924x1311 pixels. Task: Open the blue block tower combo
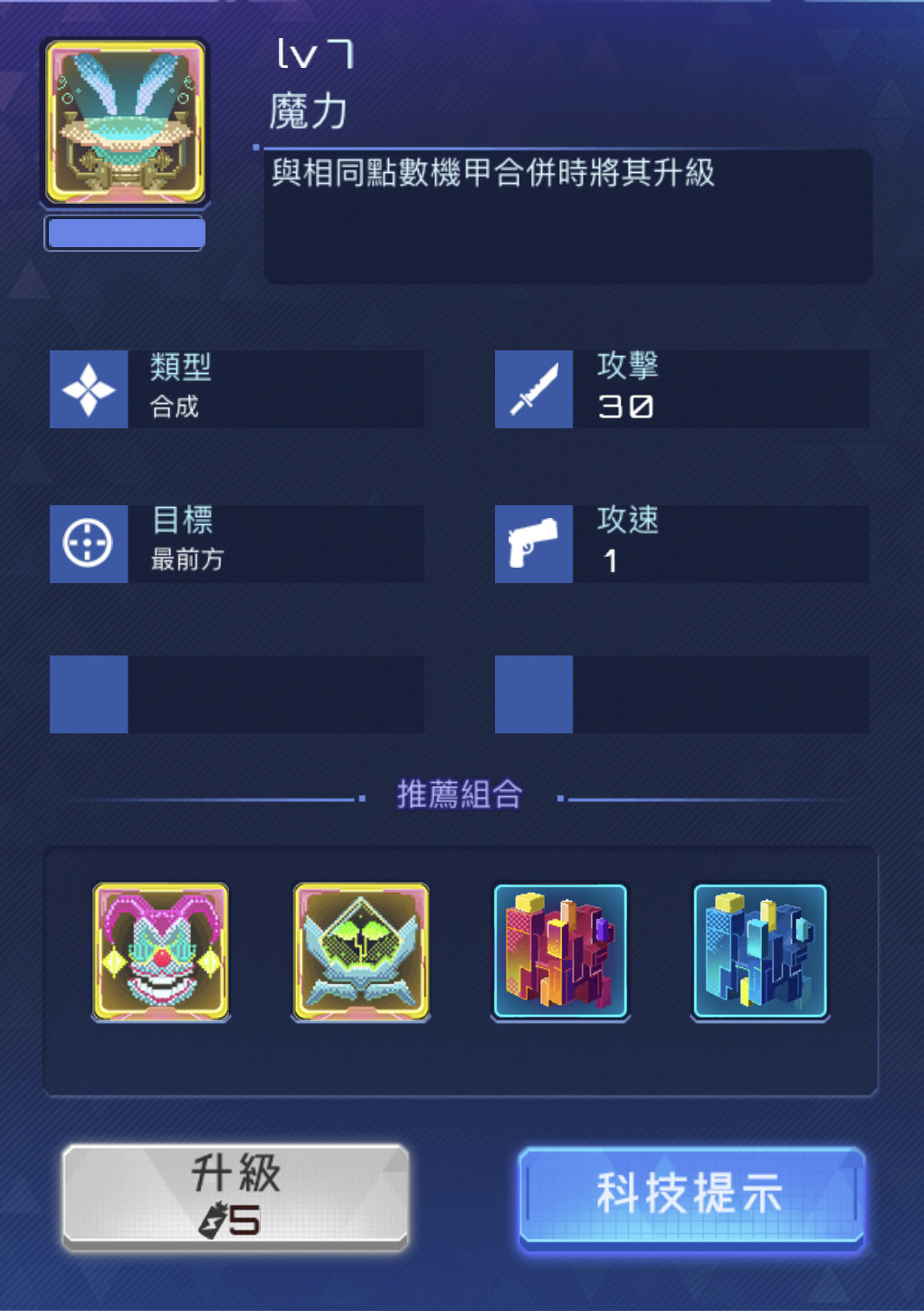(760, 952)
